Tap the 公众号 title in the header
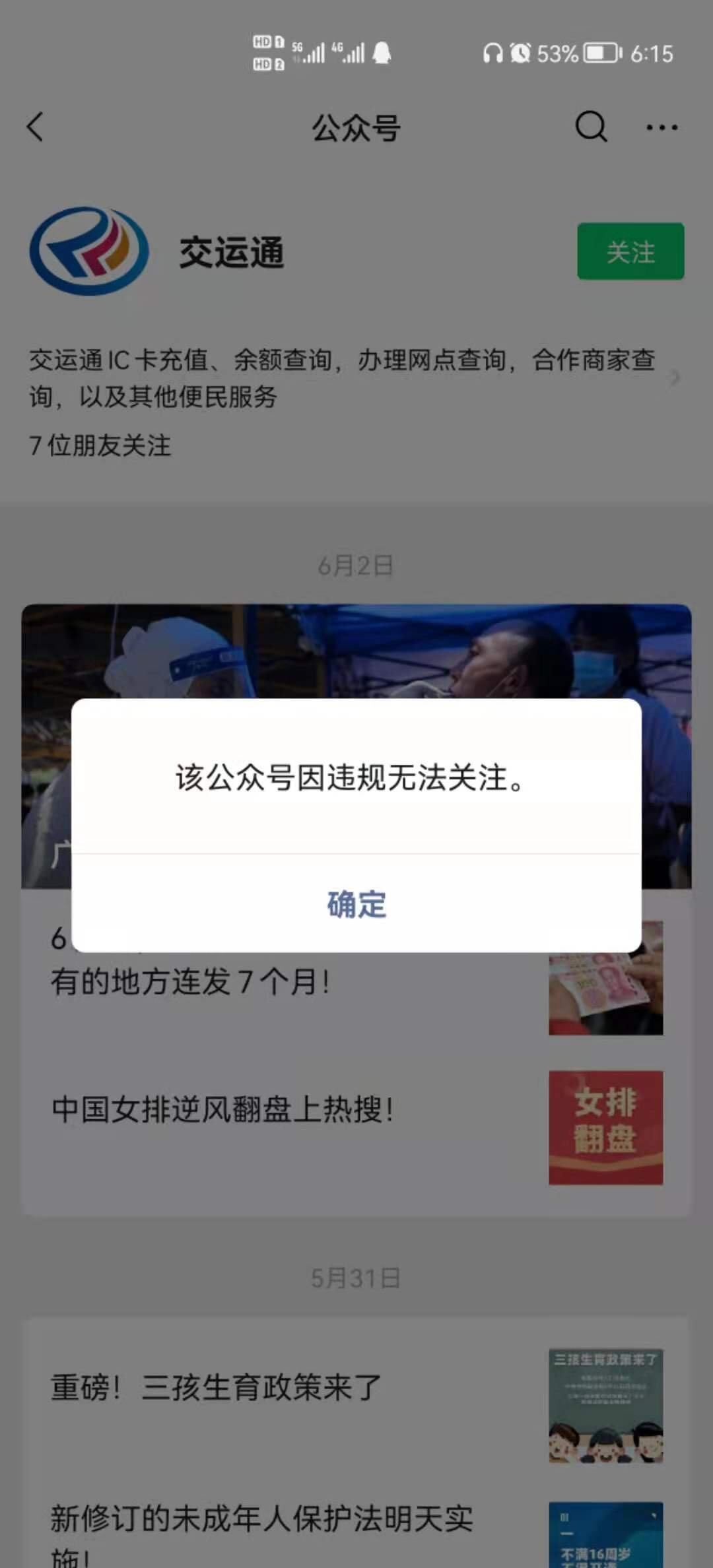The image size is (713, 1568). pos(356,127)
